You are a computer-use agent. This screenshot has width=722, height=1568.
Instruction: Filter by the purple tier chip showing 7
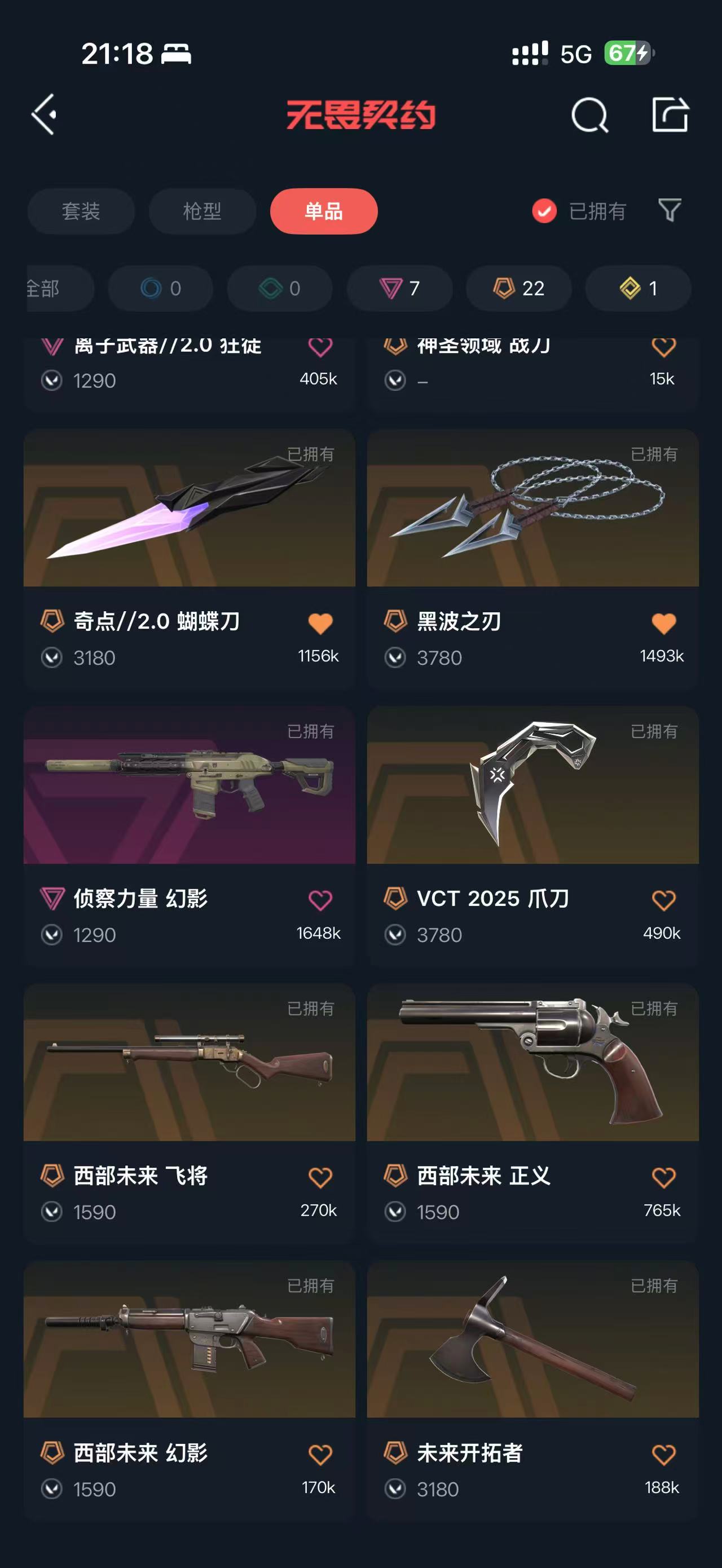pos(399,288)
